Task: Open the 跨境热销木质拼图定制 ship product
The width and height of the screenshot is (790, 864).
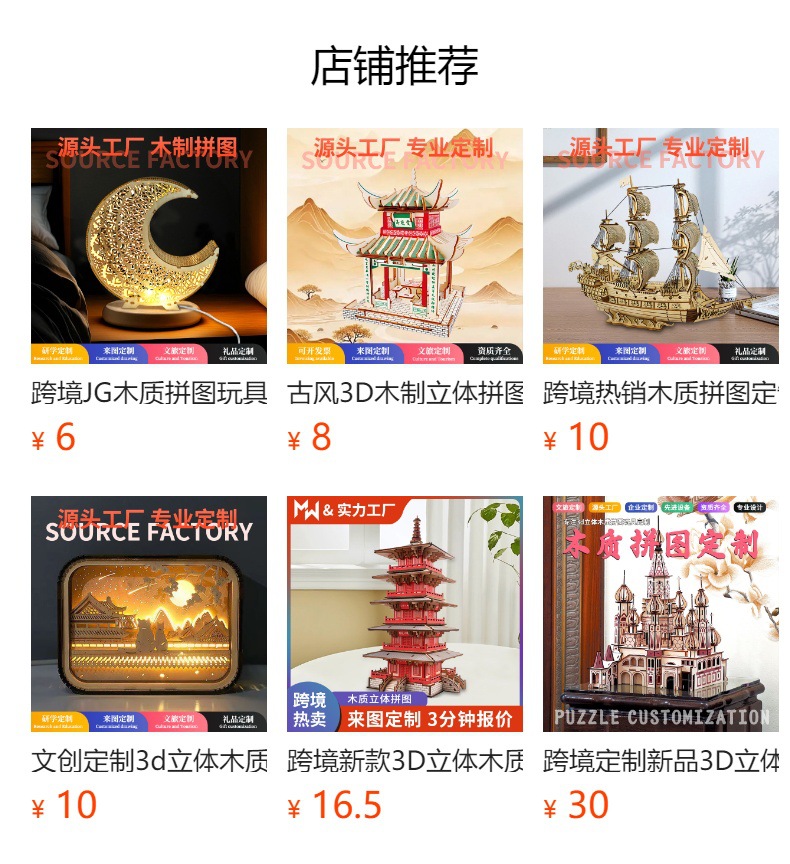Action: [x=661, y=246]
